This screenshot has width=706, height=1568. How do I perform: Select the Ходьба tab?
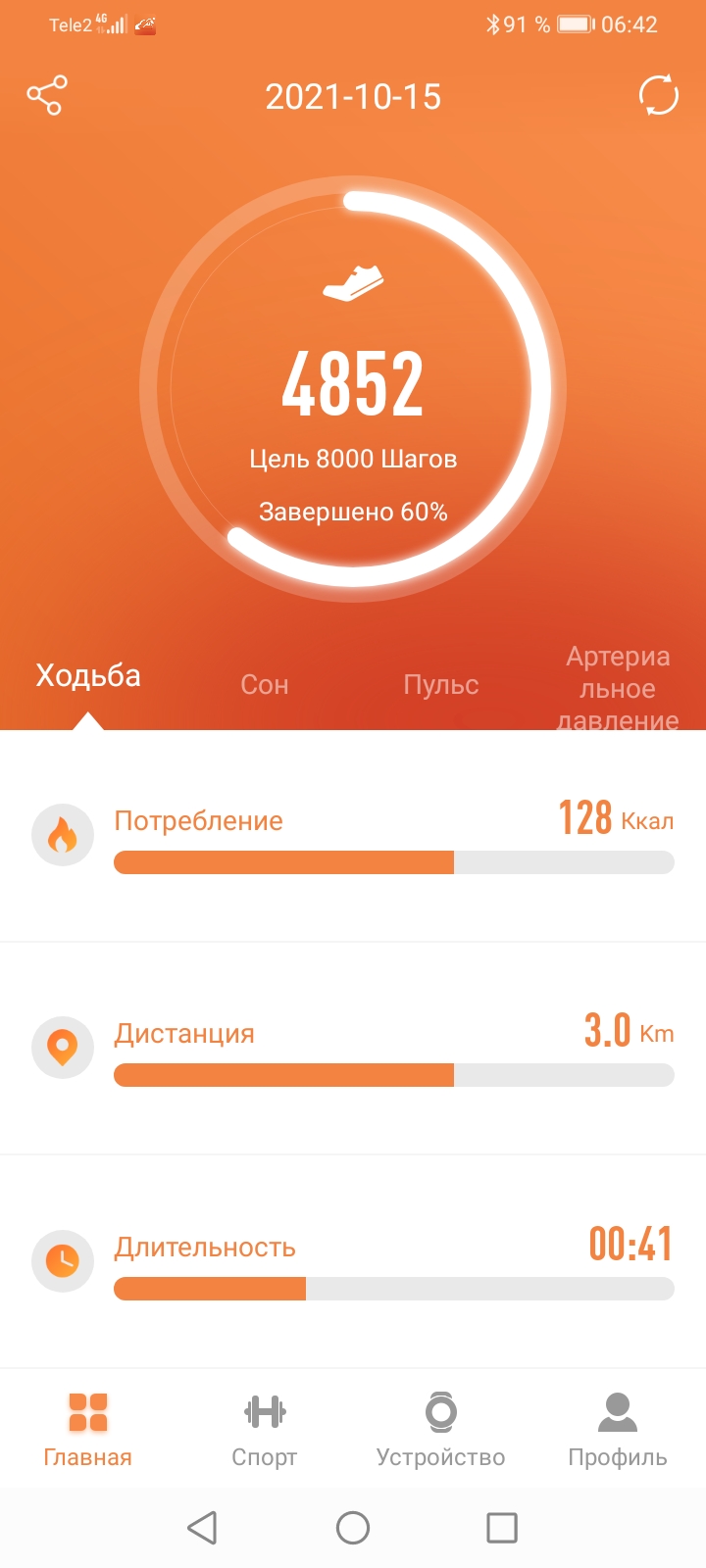[x=88, y=676]
